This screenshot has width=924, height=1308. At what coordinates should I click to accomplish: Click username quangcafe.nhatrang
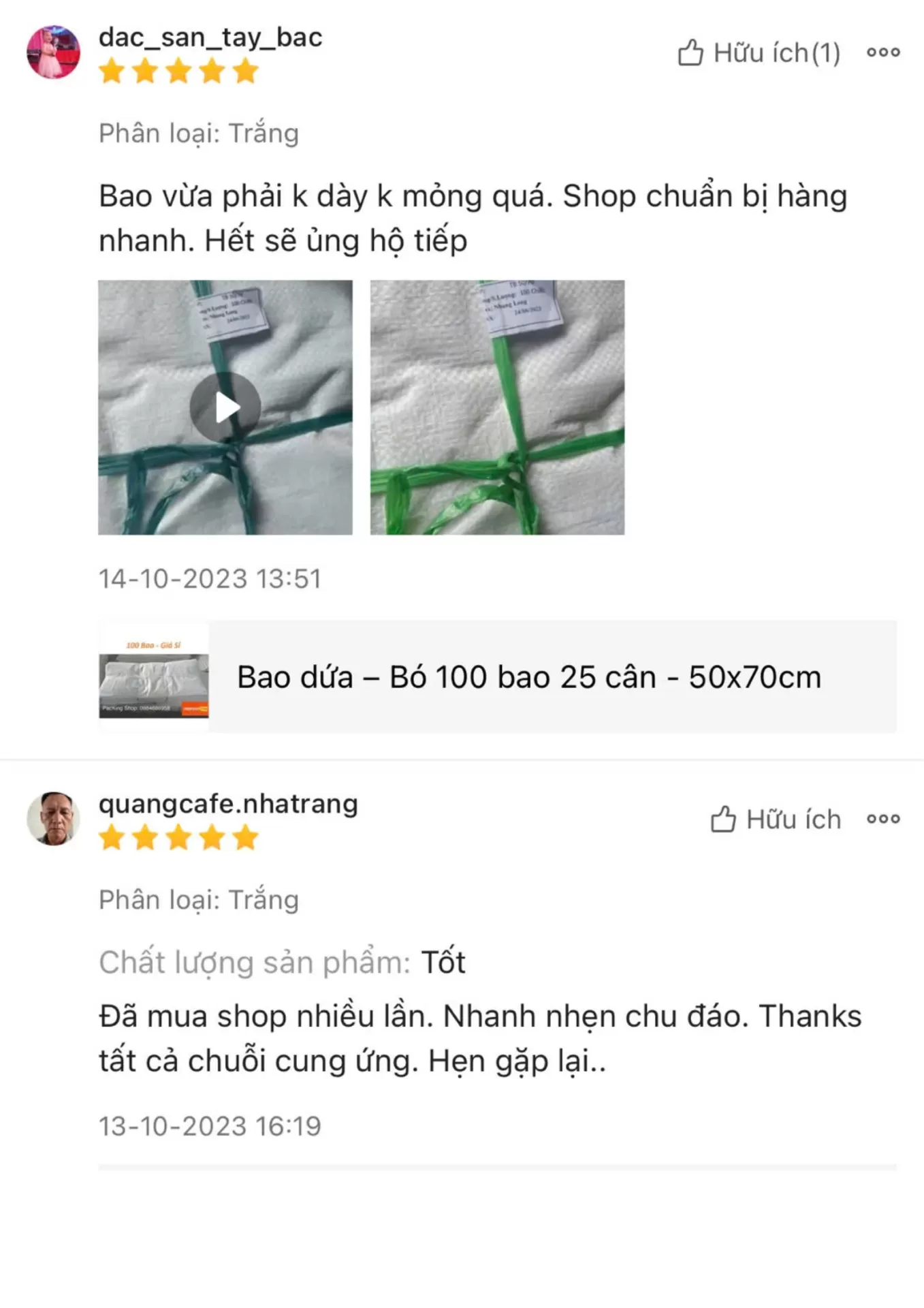227,803
